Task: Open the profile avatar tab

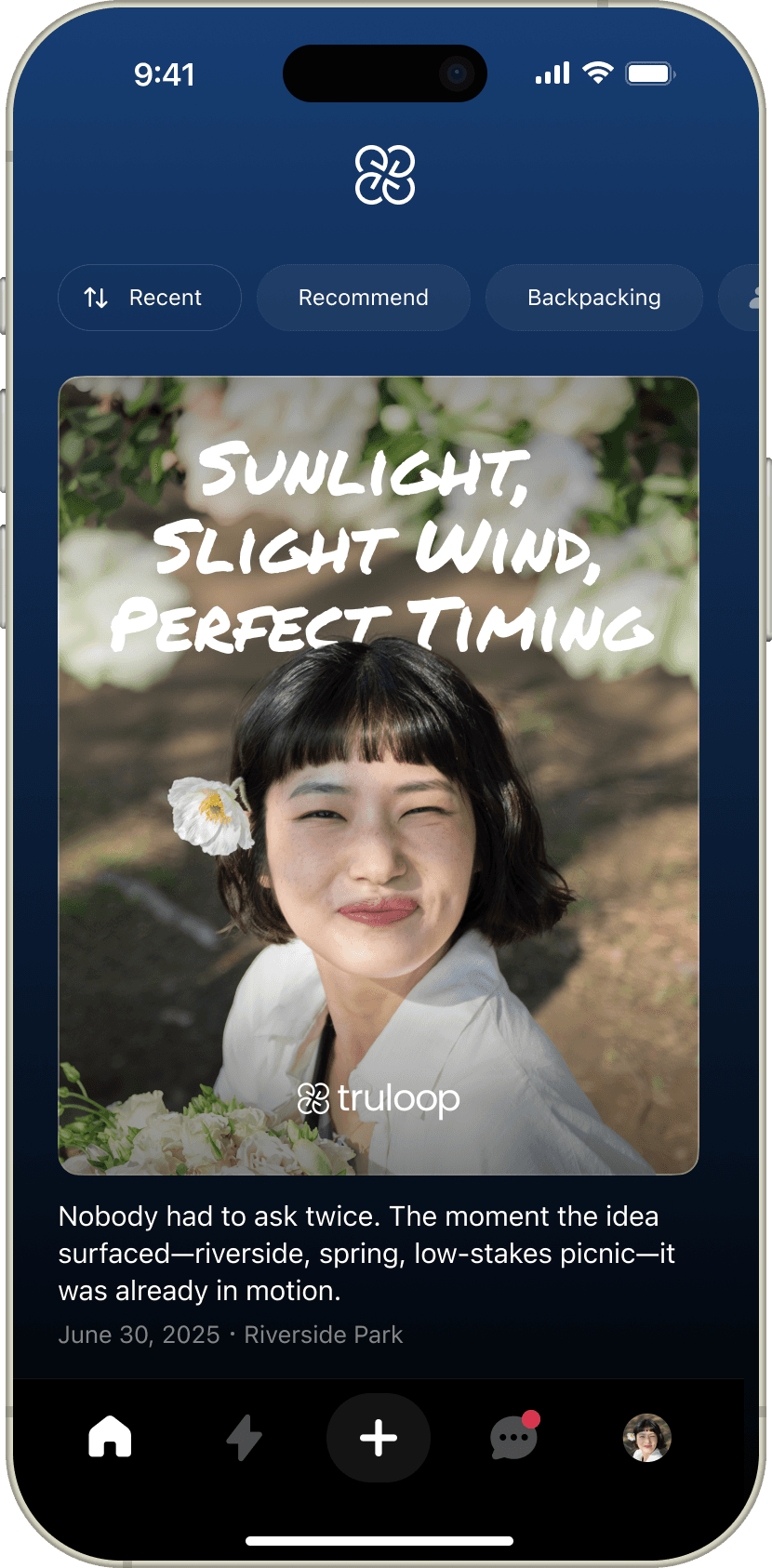Action: (646, 1438)
